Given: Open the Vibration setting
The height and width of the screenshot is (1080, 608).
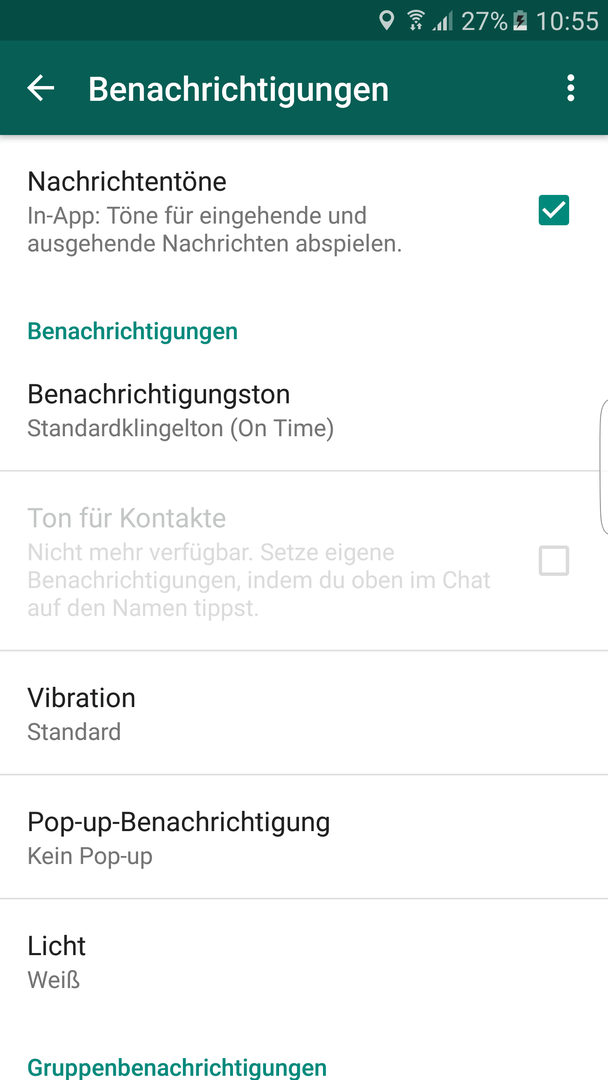Looking at the screenshot, I should point(304,712).
